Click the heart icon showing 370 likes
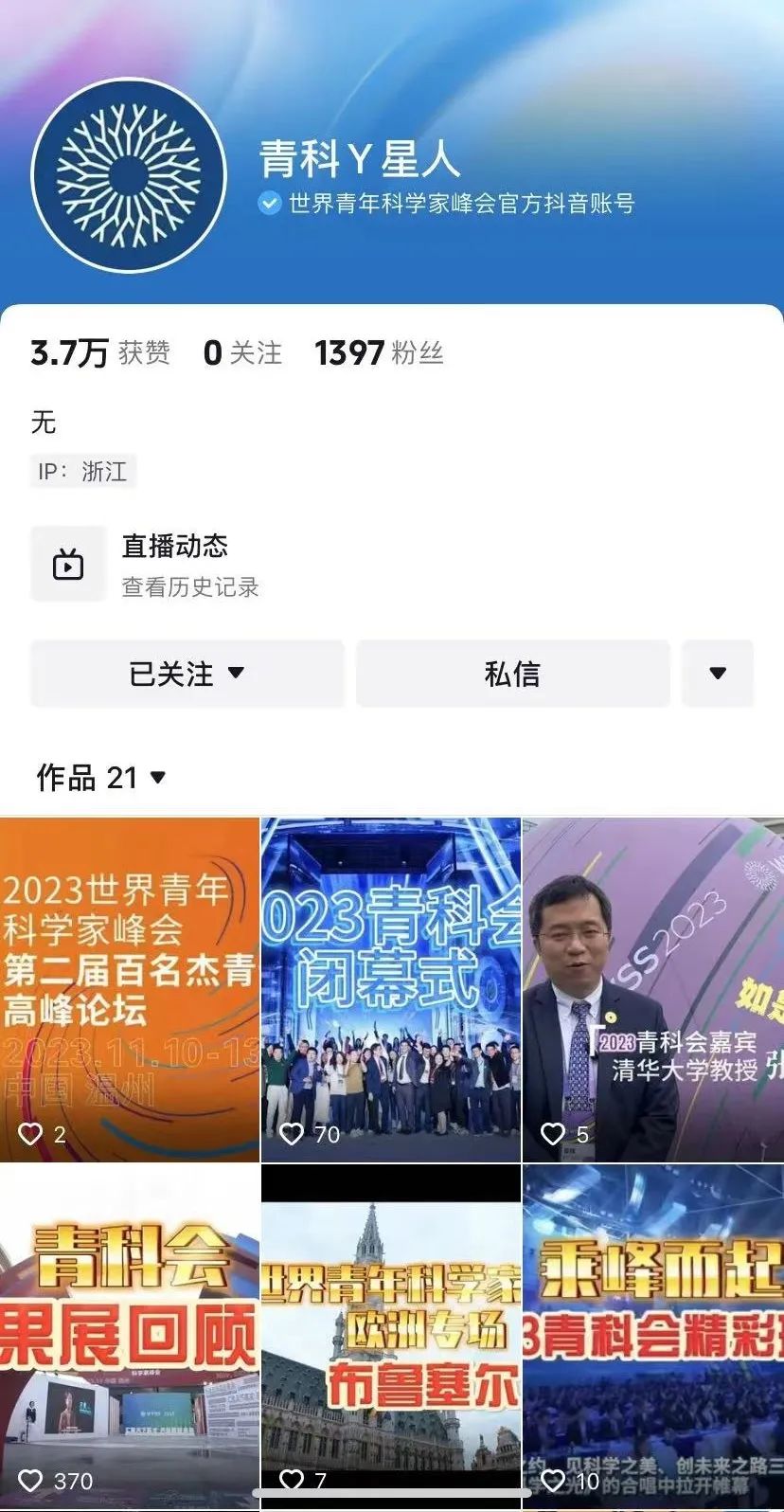784x1512 pixels. pyautogui.click(x=33, y=1480)
